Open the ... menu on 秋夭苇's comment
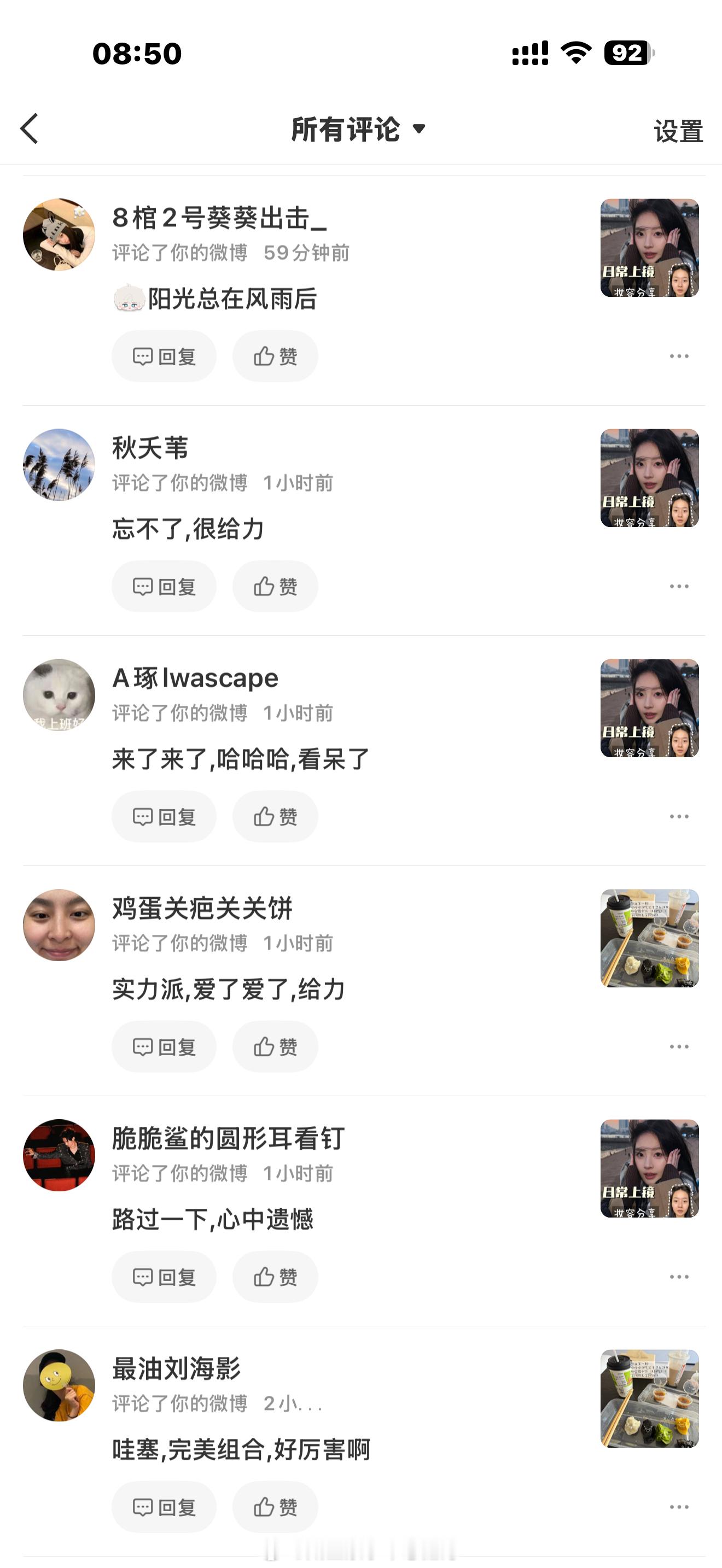Image resolution: width=722 pixels, height=1568 pixels. pyautogui.click(x=678, y=586)
